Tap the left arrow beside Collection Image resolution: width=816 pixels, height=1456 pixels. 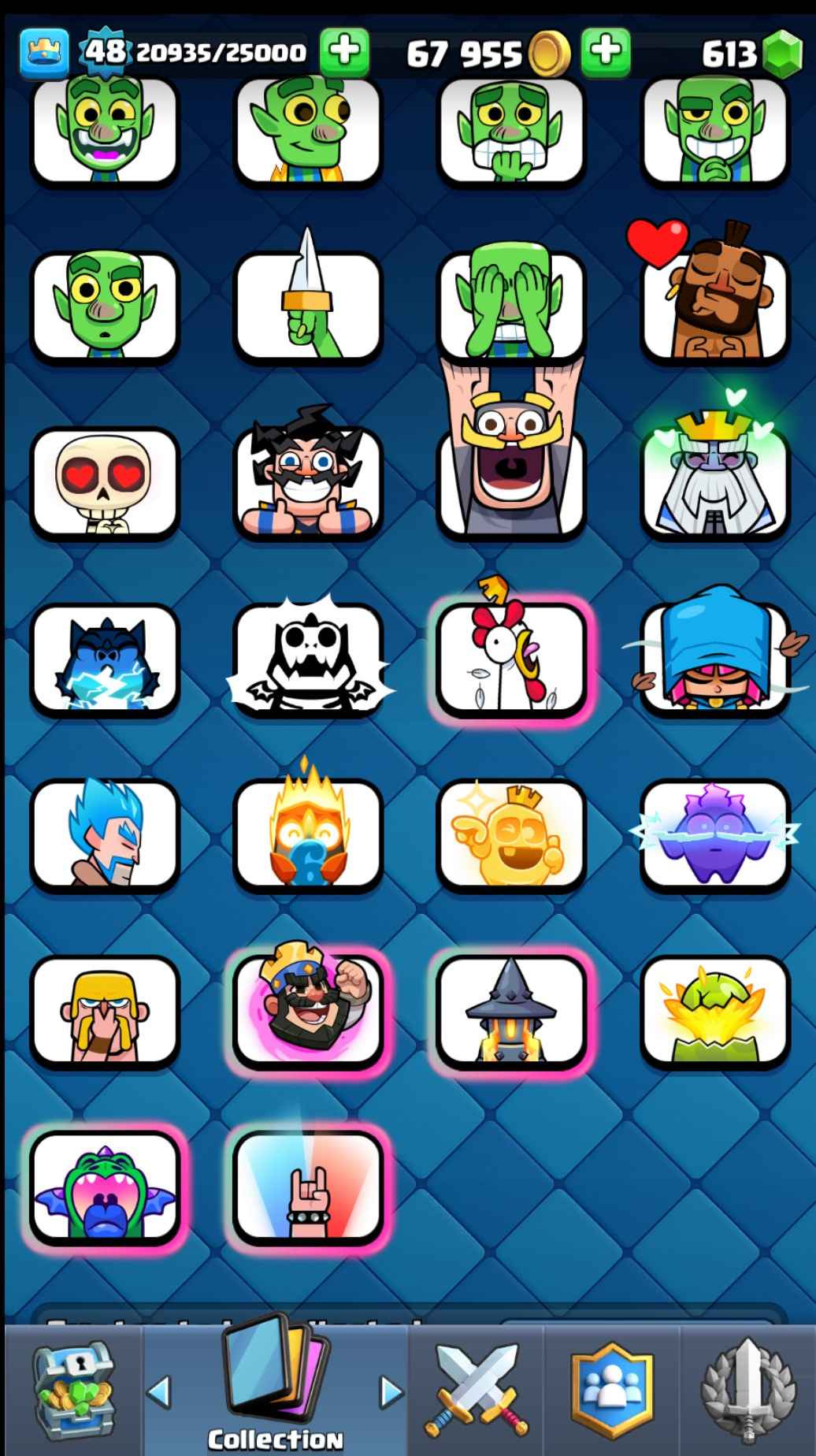point(159,1392)
